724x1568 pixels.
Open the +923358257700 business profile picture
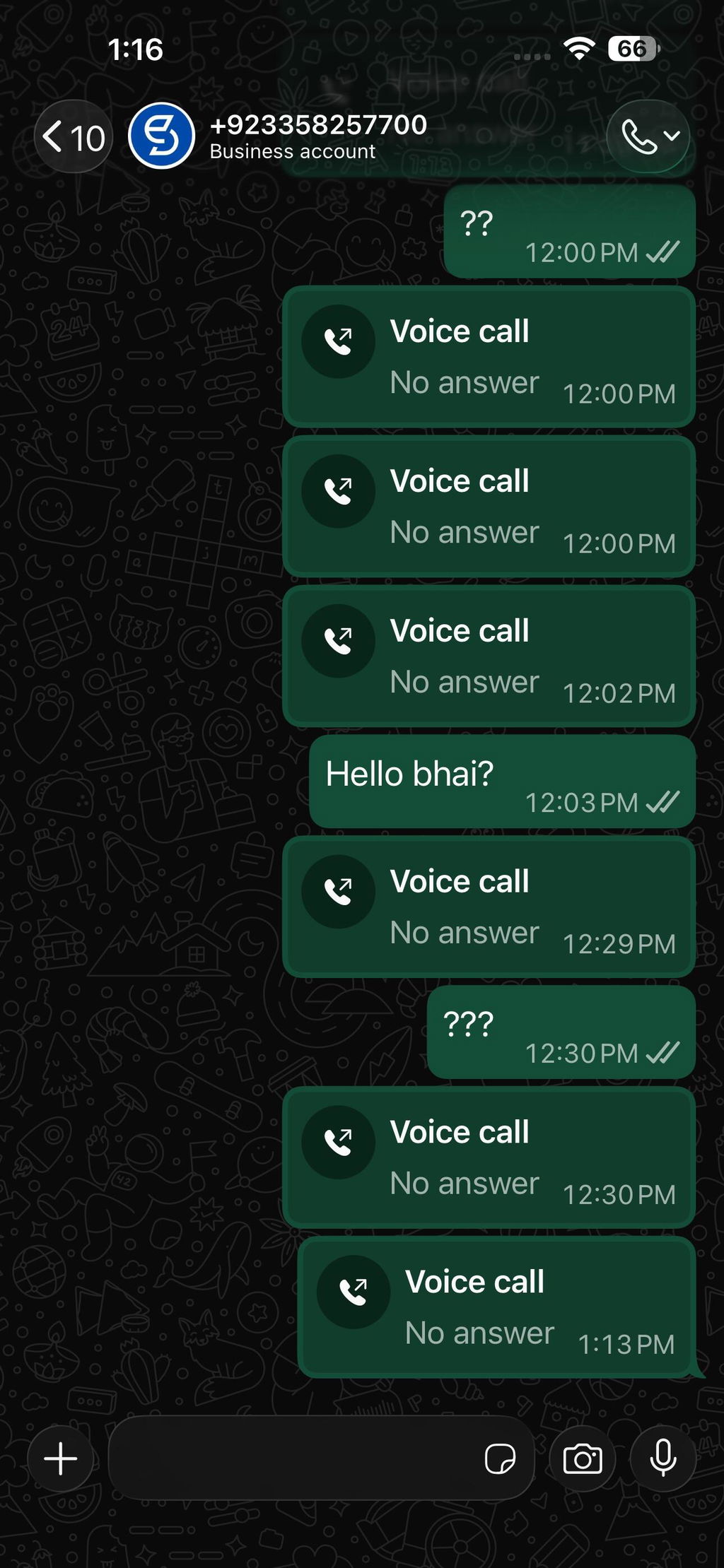tap(161, 136)
